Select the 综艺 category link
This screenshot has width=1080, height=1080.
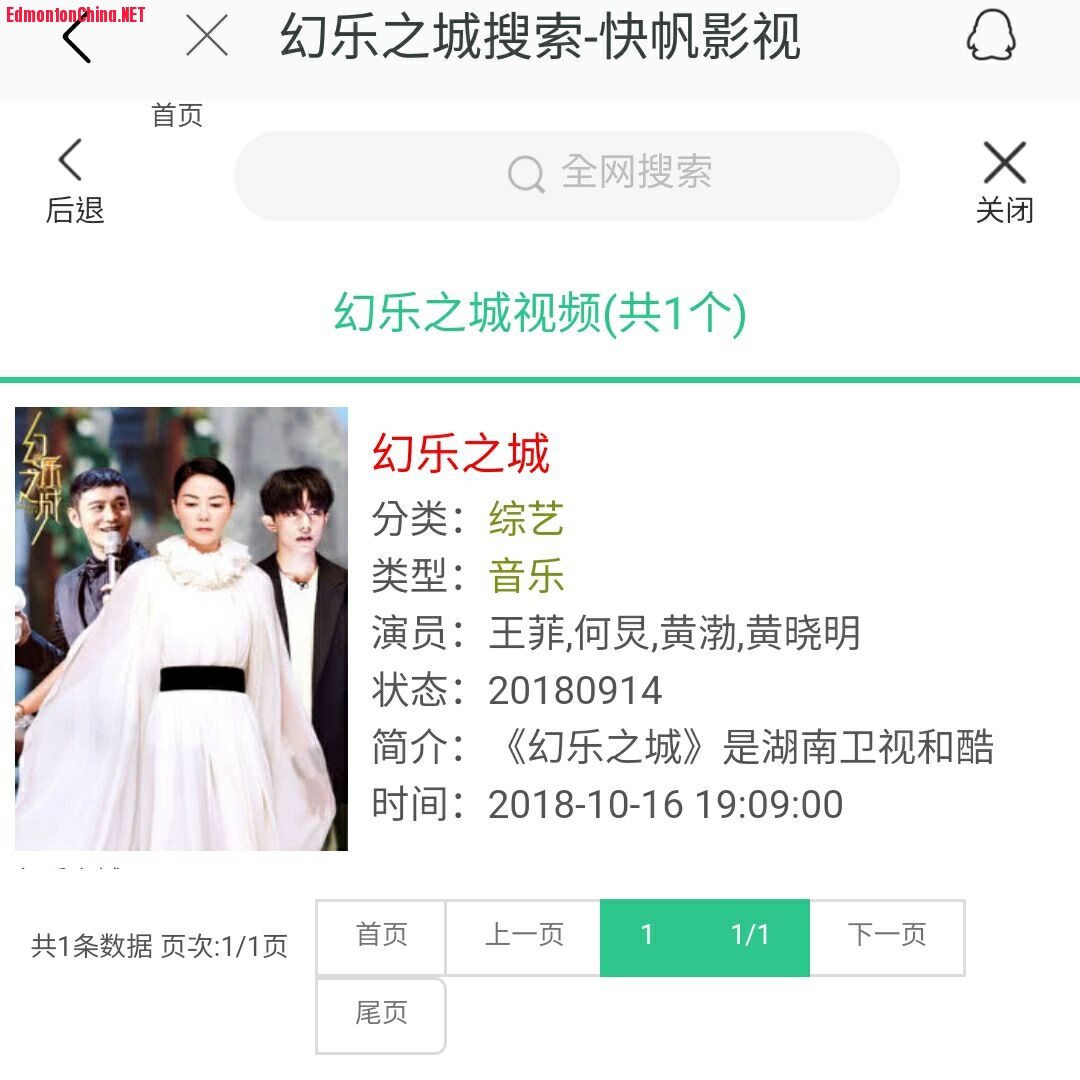pyautogui.click(x=526, y=518)
